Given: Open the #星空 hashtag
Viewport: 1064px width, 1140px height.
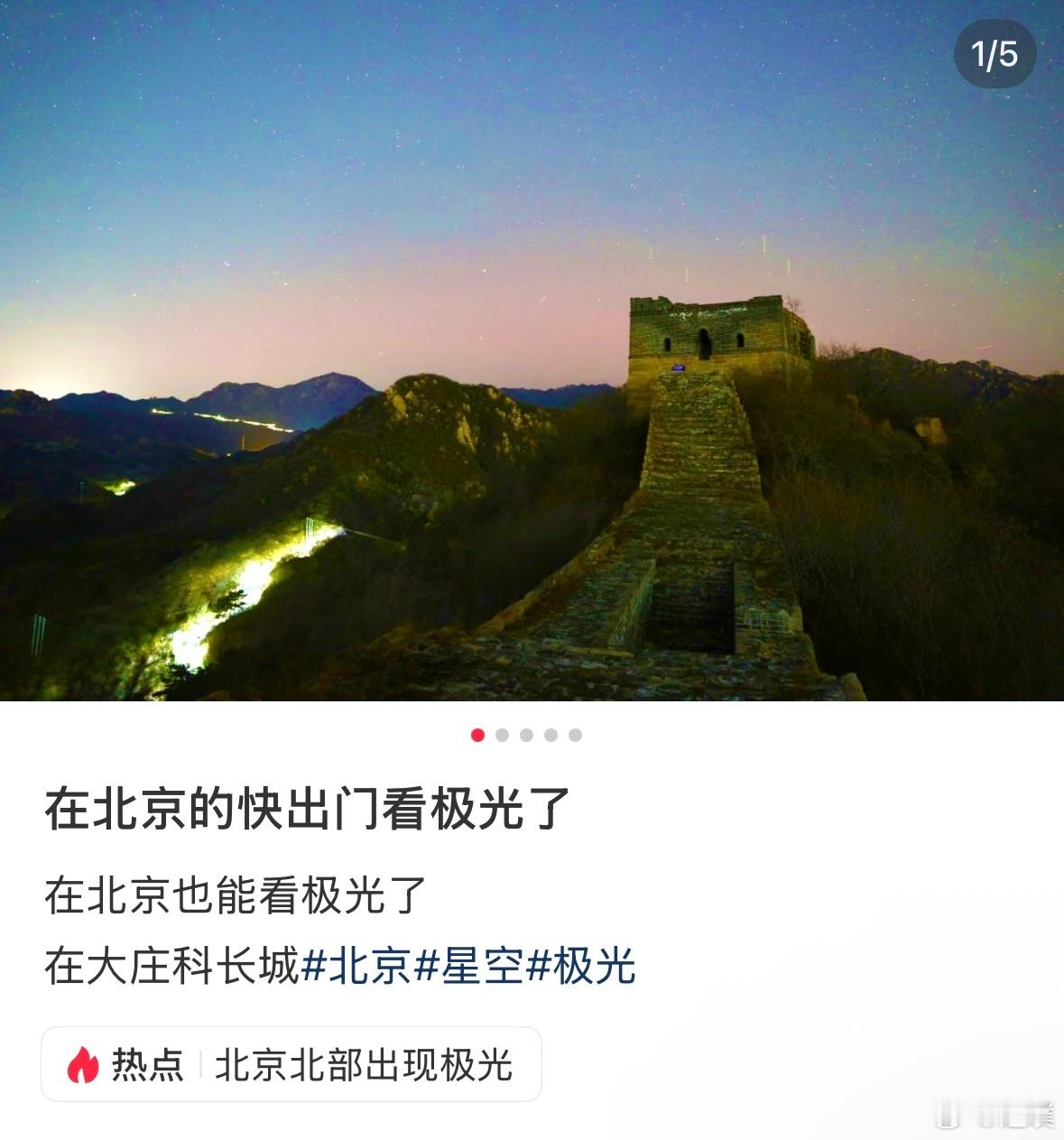Looking at the screenshot, I should click(x=469, y=966).
